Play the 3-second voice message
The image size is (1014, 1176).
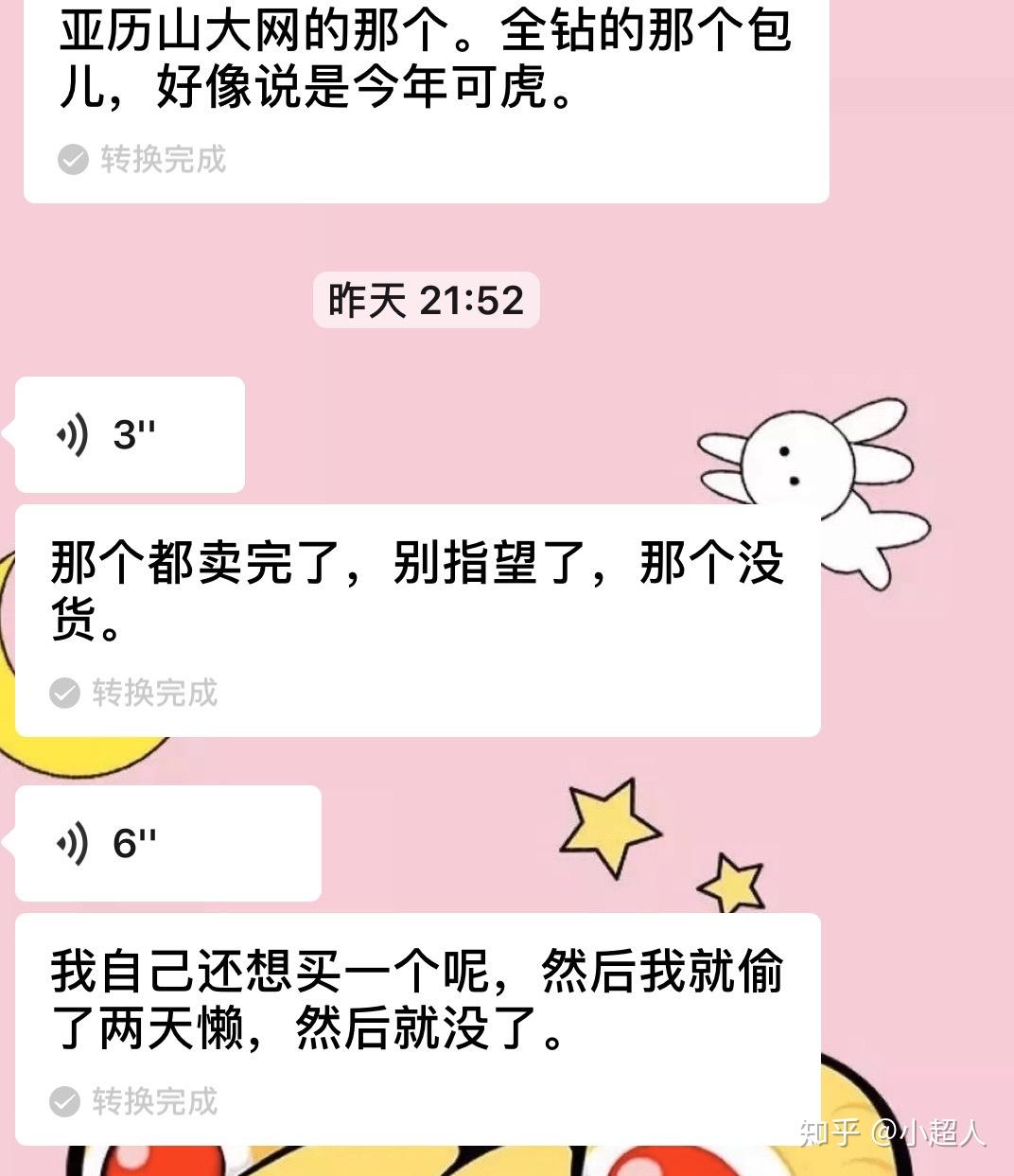pos(130,435)
